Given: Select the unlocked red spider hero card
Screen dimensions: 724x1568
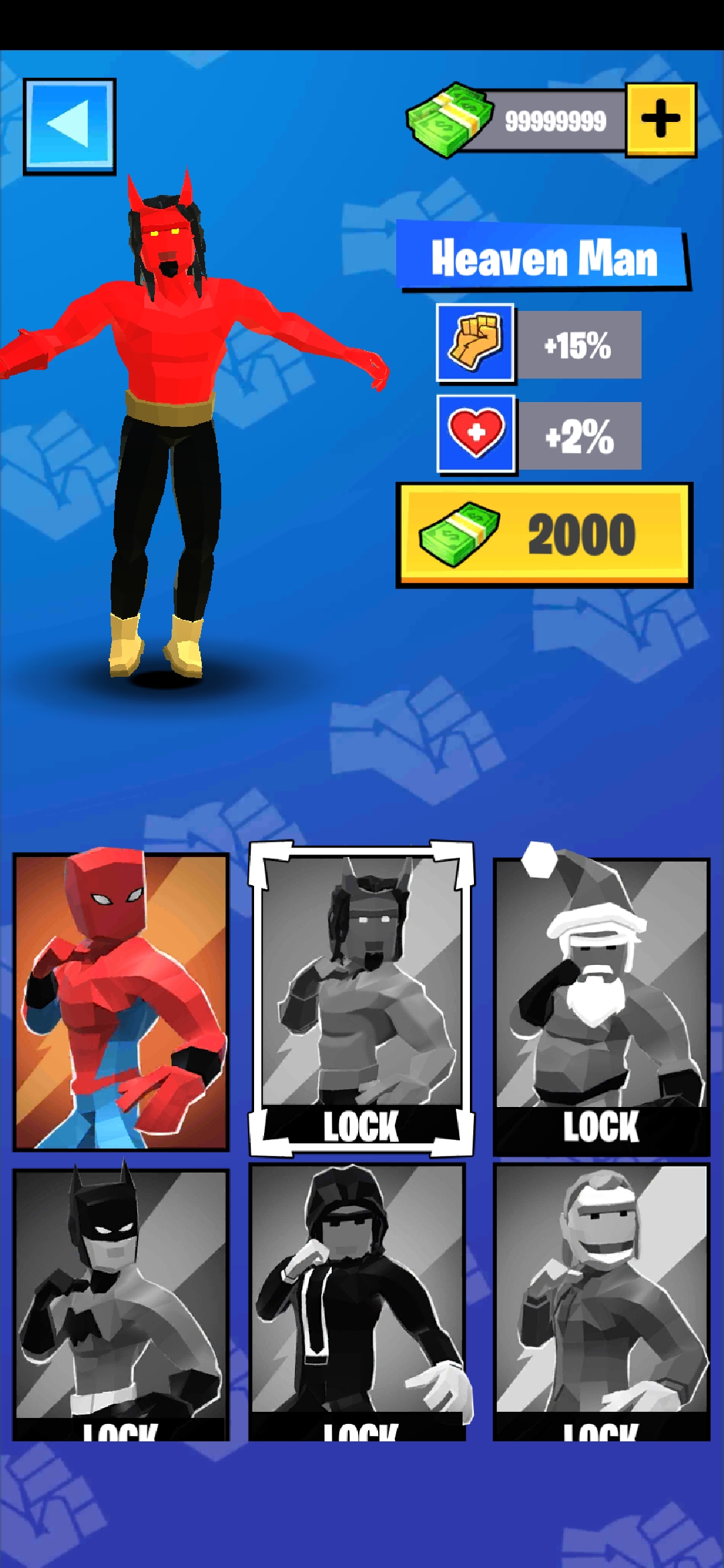Looking at the screenshot, I should (x=121, y=1001).
